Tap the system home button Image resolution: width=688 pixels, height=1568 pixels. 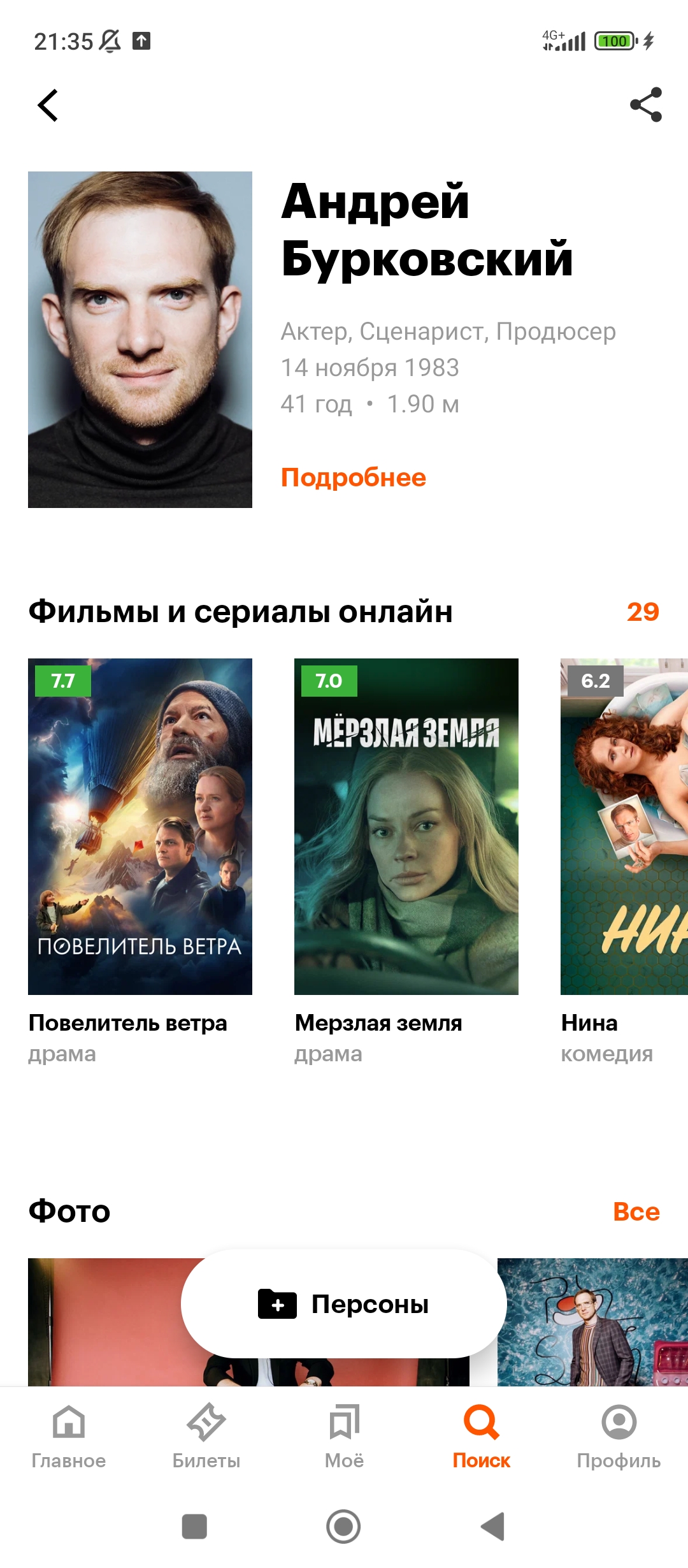[x=343, y=1527]
